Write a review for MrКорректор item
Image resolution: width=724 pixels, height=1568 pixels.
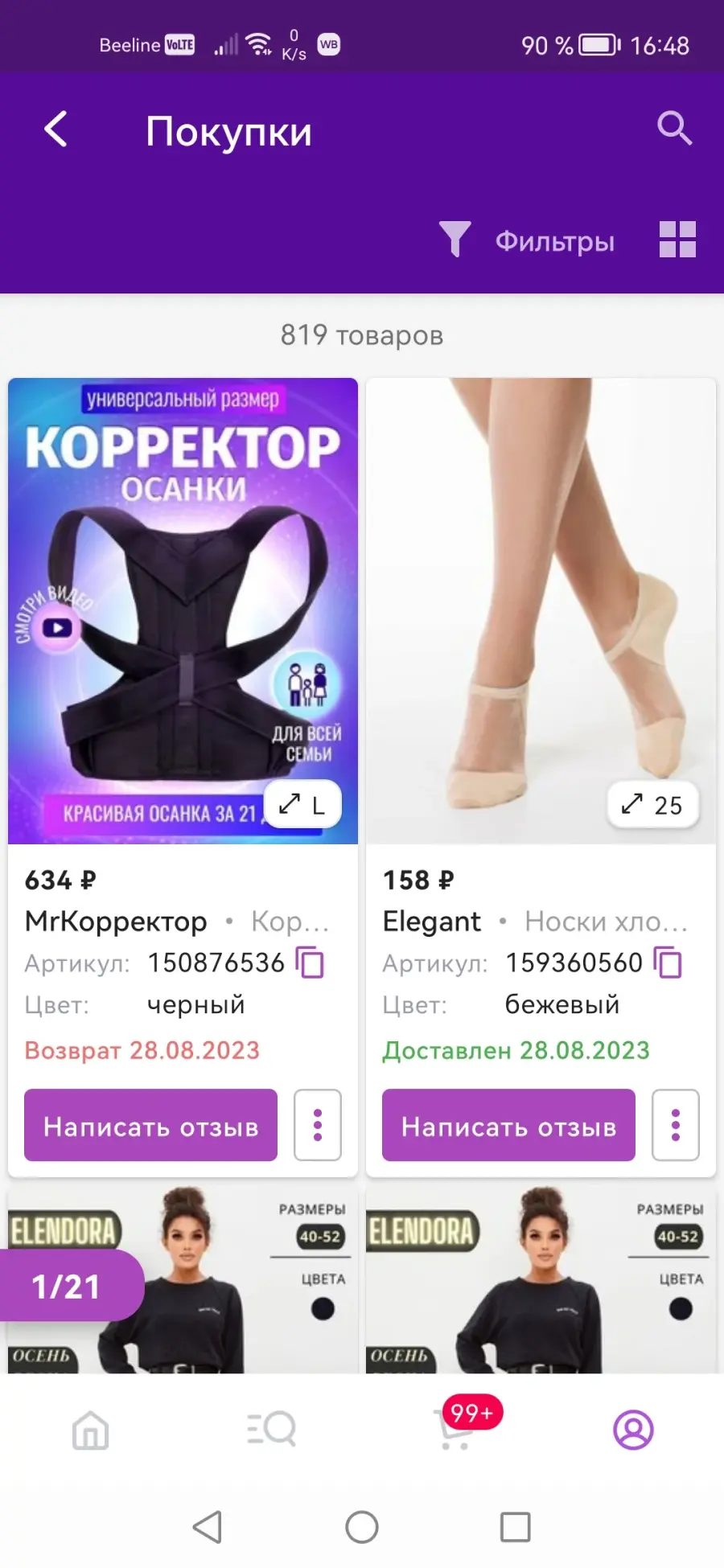click(x=150, y=1125)
